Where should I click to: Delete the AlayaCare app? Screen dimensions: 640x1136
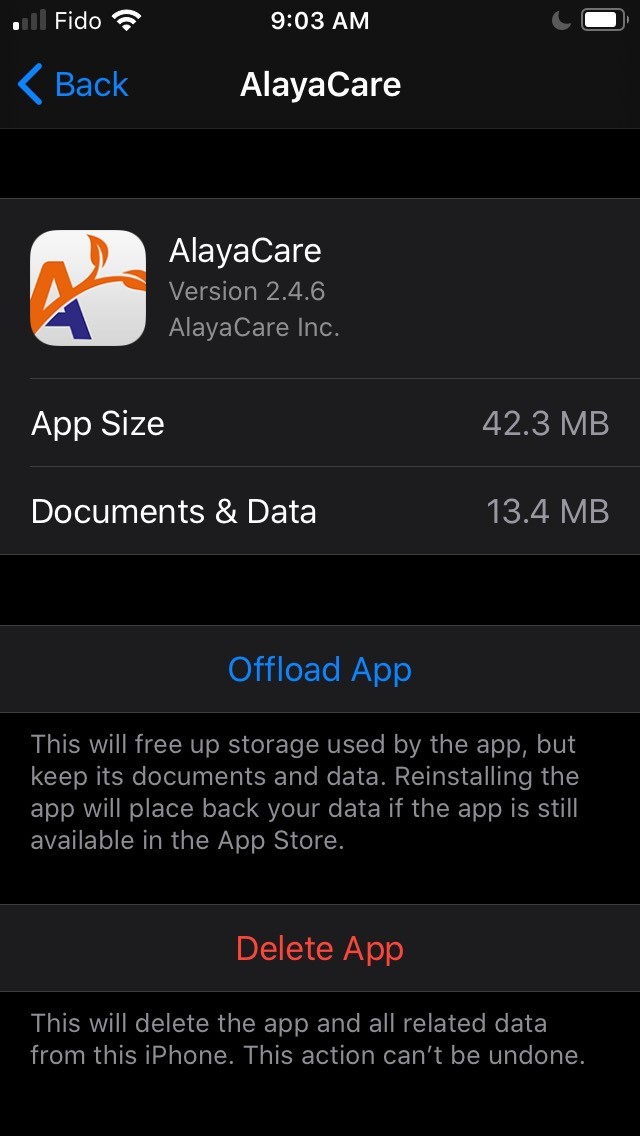coord(320,948)
